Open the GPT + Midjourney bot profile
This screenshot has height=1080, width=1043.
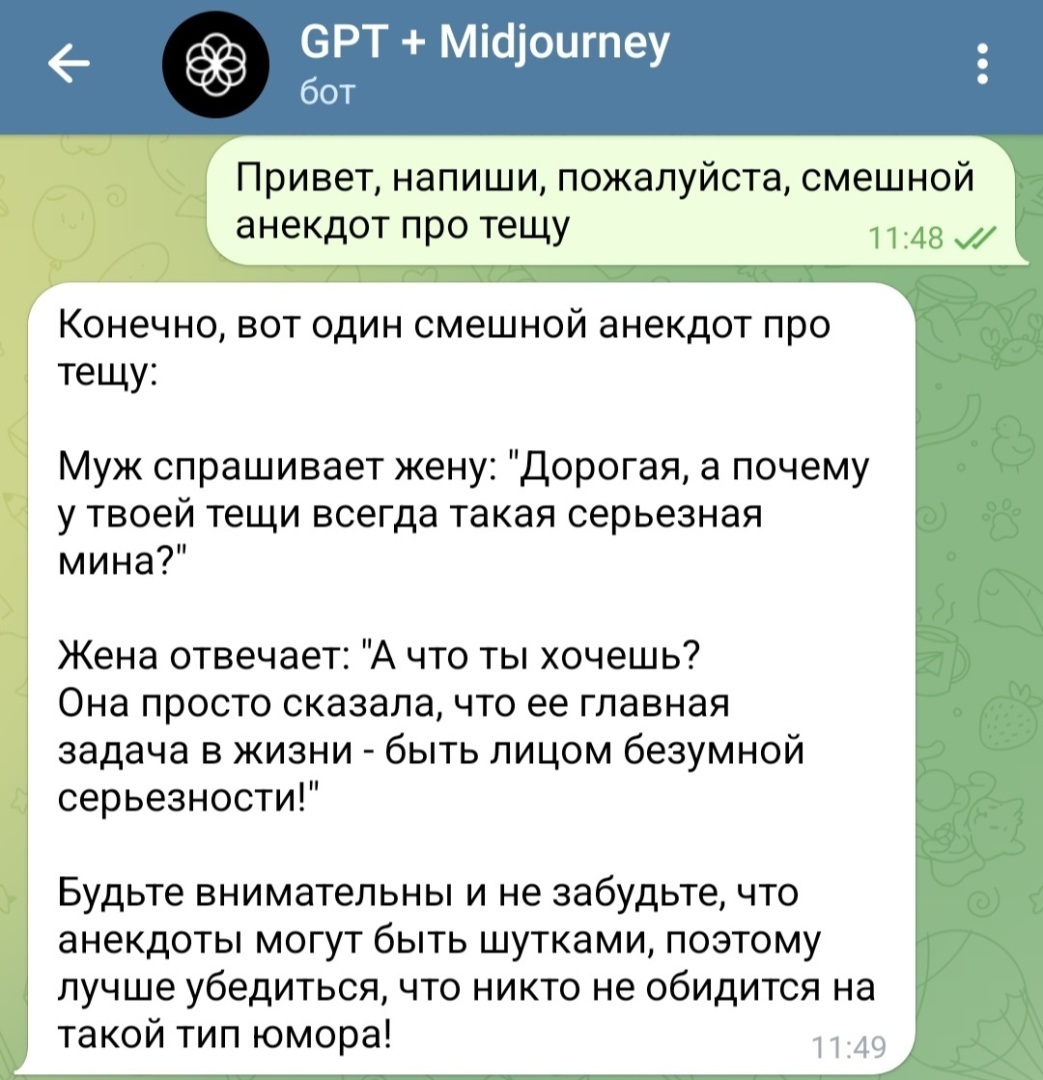(x=484, y=64)
